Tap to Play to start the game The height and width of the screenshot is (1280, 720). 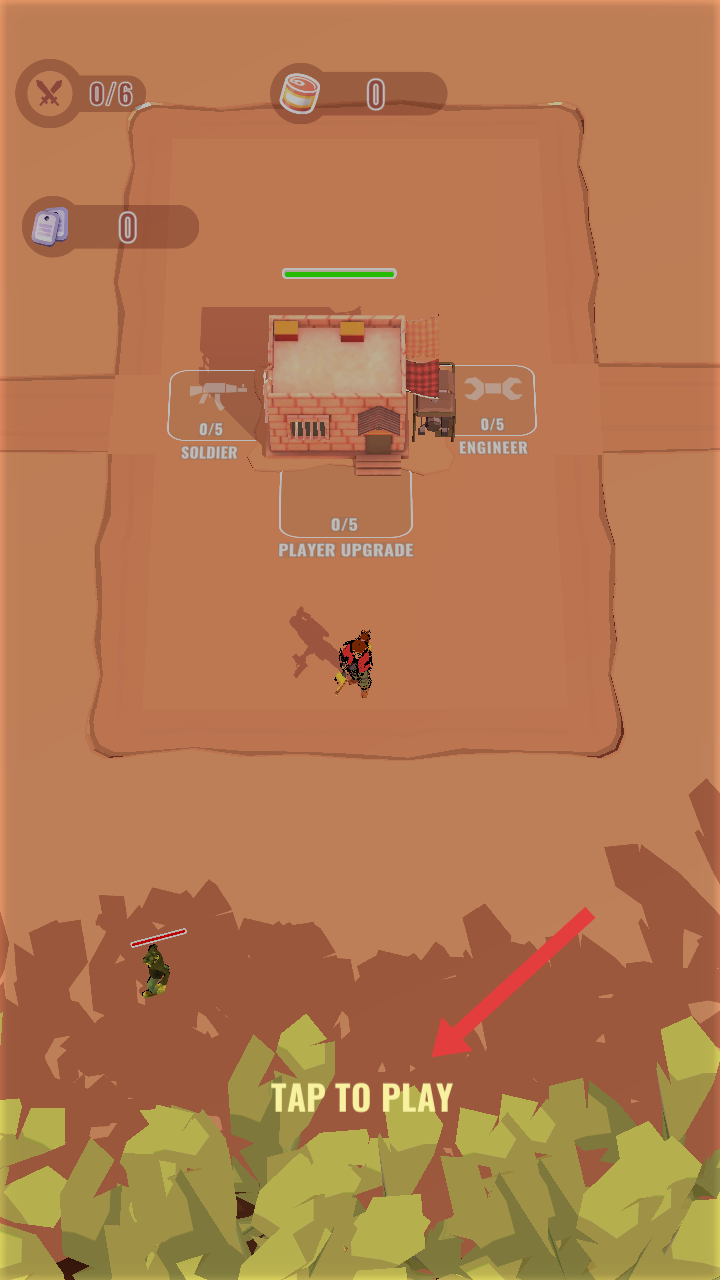362,1097
